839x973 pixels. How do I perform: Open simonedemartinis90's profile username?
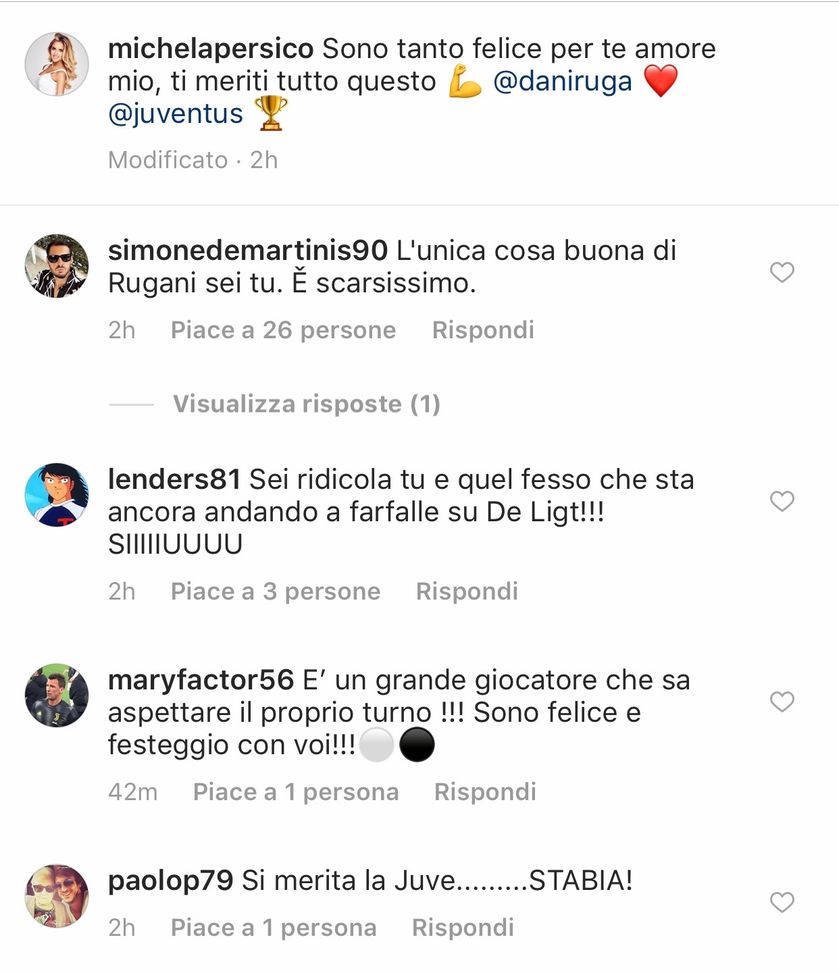(248, 249)
